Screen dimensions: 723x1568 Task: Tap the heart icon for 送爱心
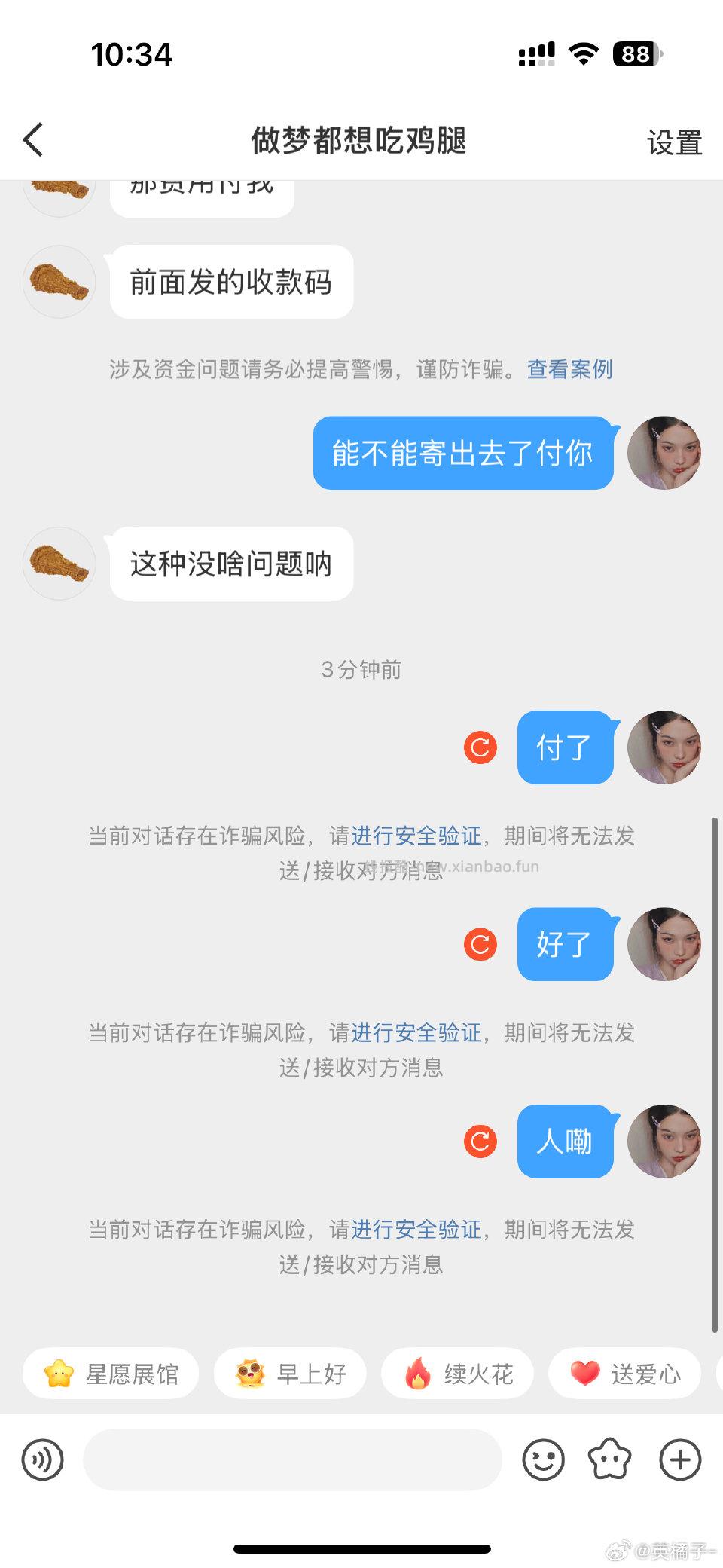(584, 1374)
